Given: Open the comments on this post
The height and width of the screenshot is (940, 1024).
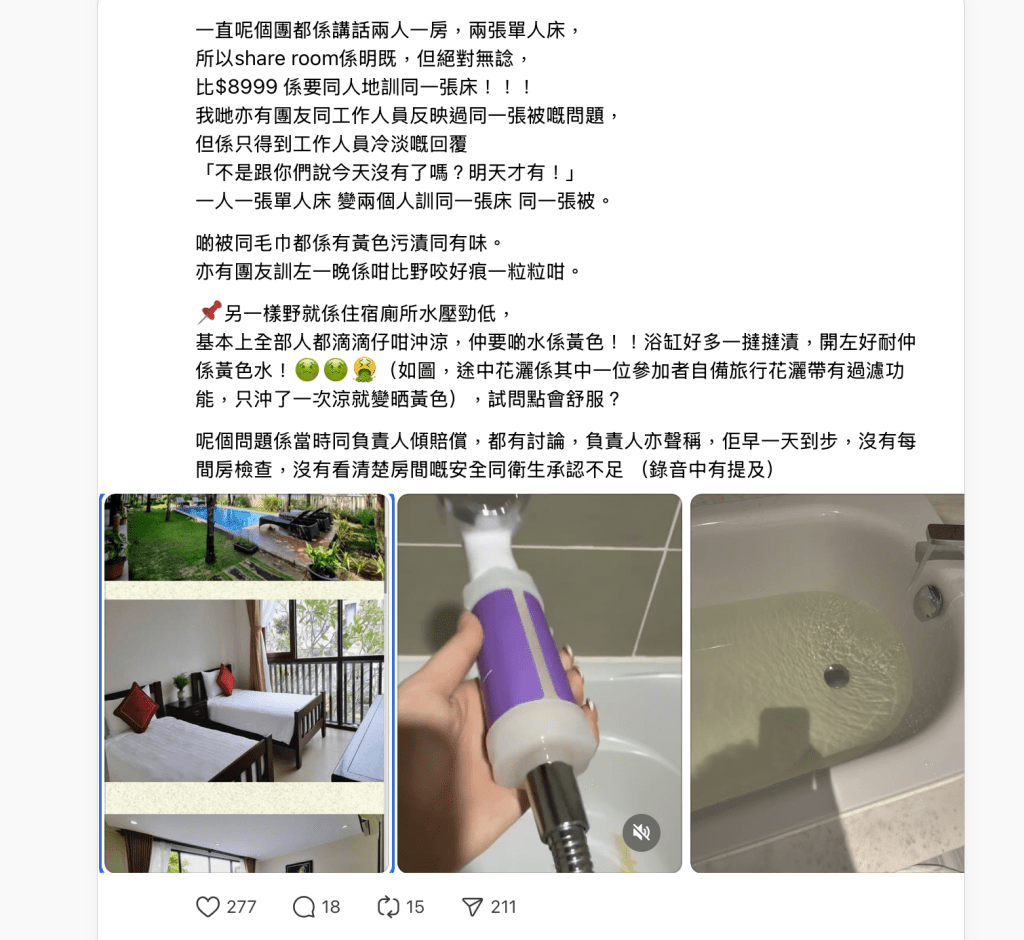Looking at the screenshot, I should coord(304,907).
